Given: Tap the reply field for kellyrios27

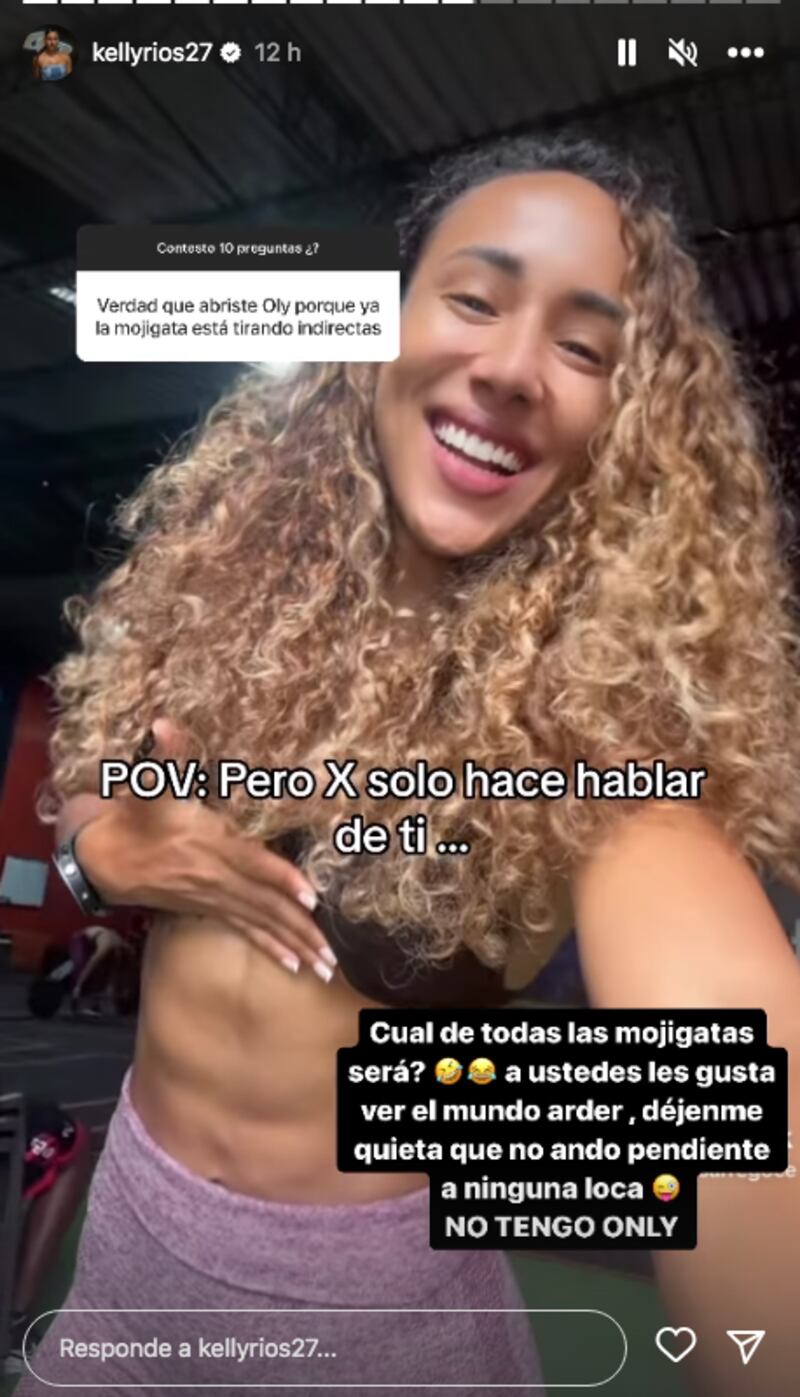Looking at the screenshot, I should click(x=325, y=1347).
